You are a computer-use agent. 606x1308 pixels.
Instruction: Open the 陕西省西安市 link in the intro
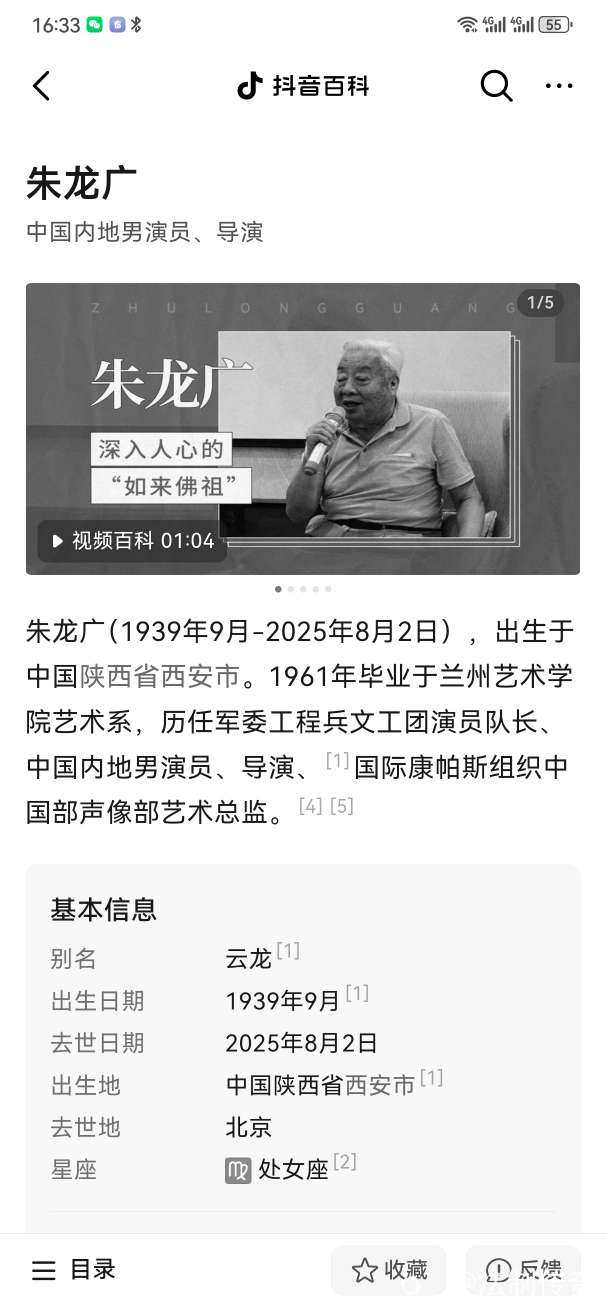coord(160,677)
